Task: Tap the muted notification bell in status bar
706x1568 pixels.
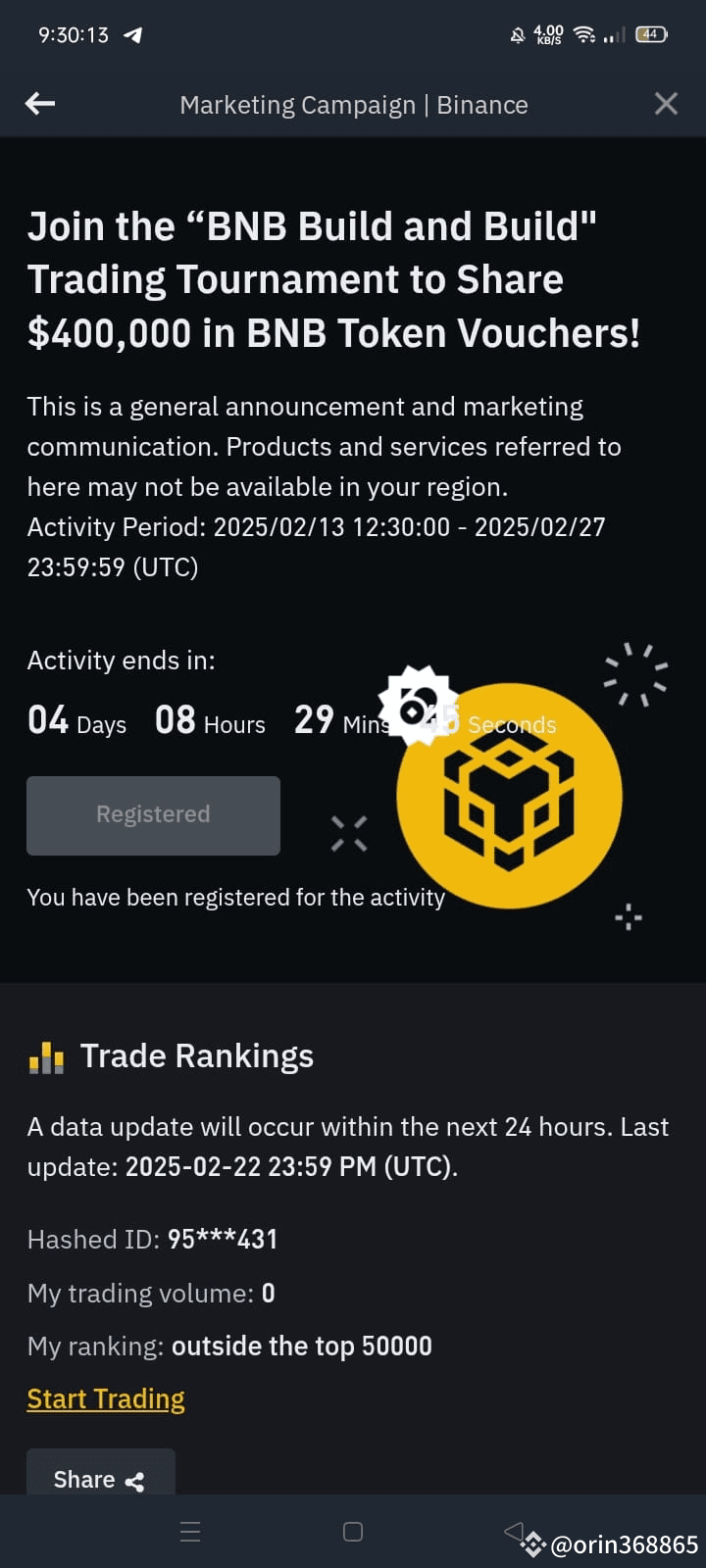Action: [517, 33]
